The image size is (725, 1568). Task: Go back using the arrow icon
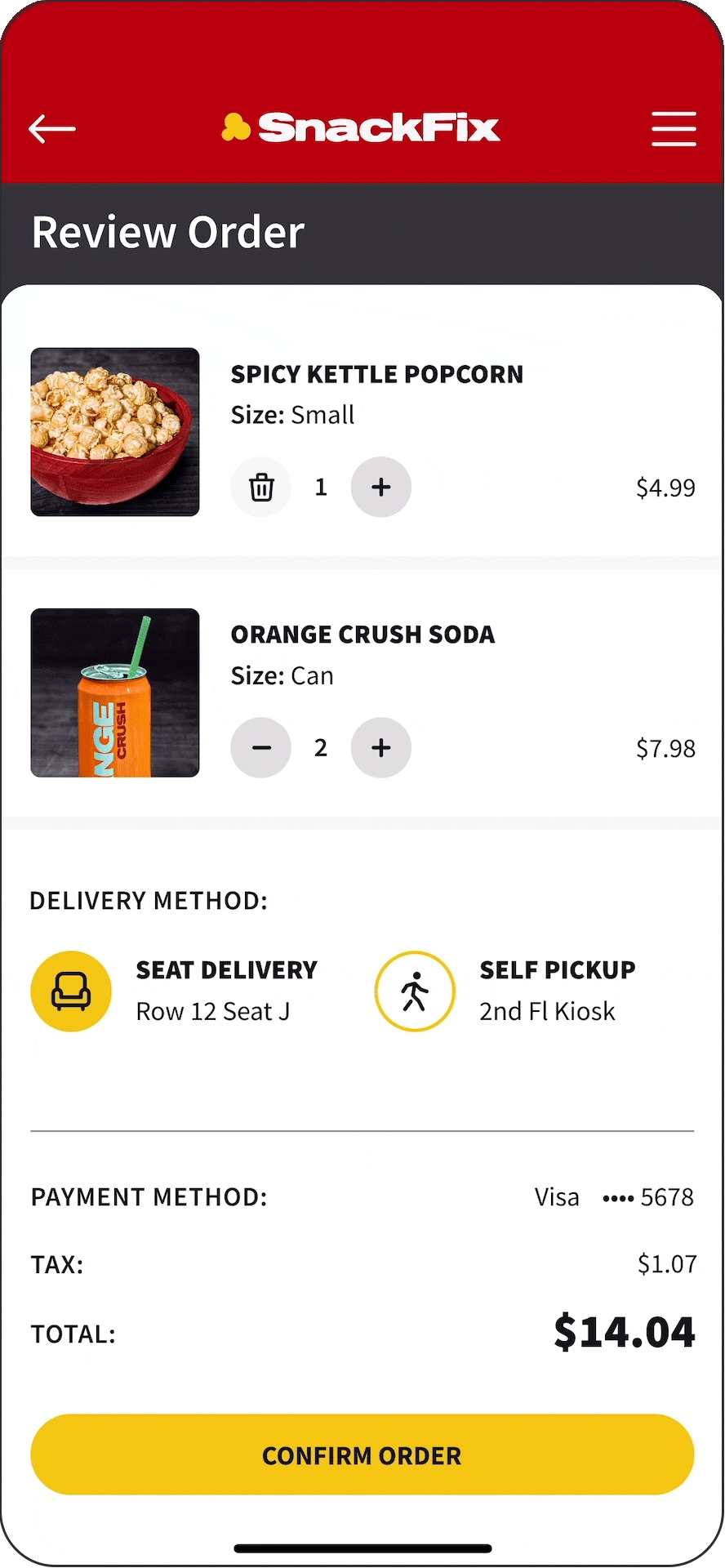point(52,129)
